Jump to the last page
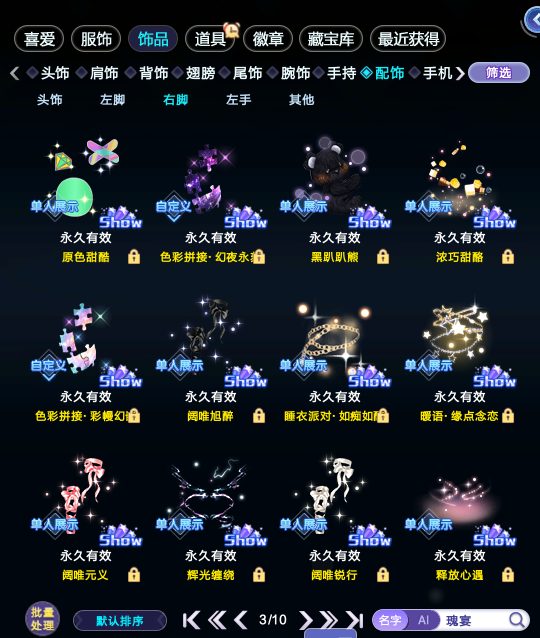 [x=354, y=621]
